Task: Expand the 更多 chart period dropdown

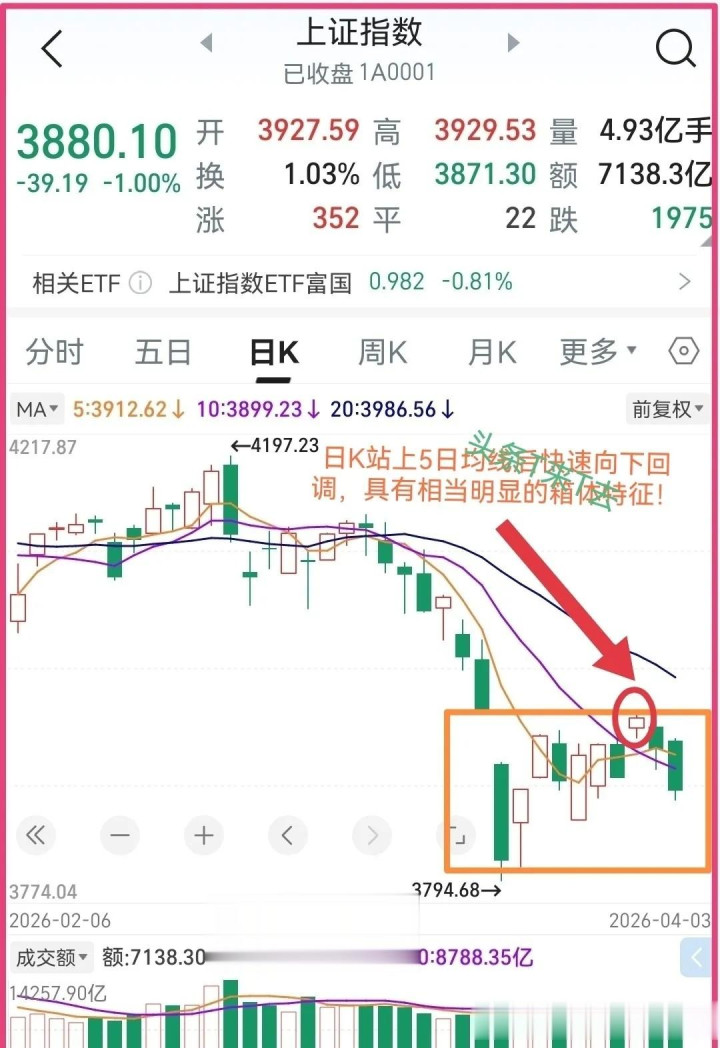Action: point(598,352)
